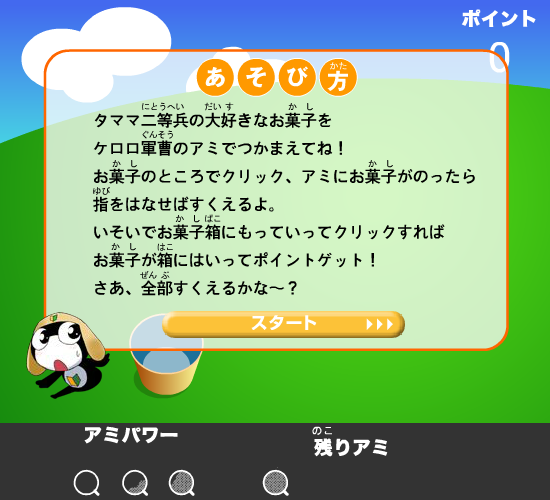Image resolution: width=550 pixels, height=500 pixels.
Task: Tap the スタート button to begin
Action: pos(283,324)
